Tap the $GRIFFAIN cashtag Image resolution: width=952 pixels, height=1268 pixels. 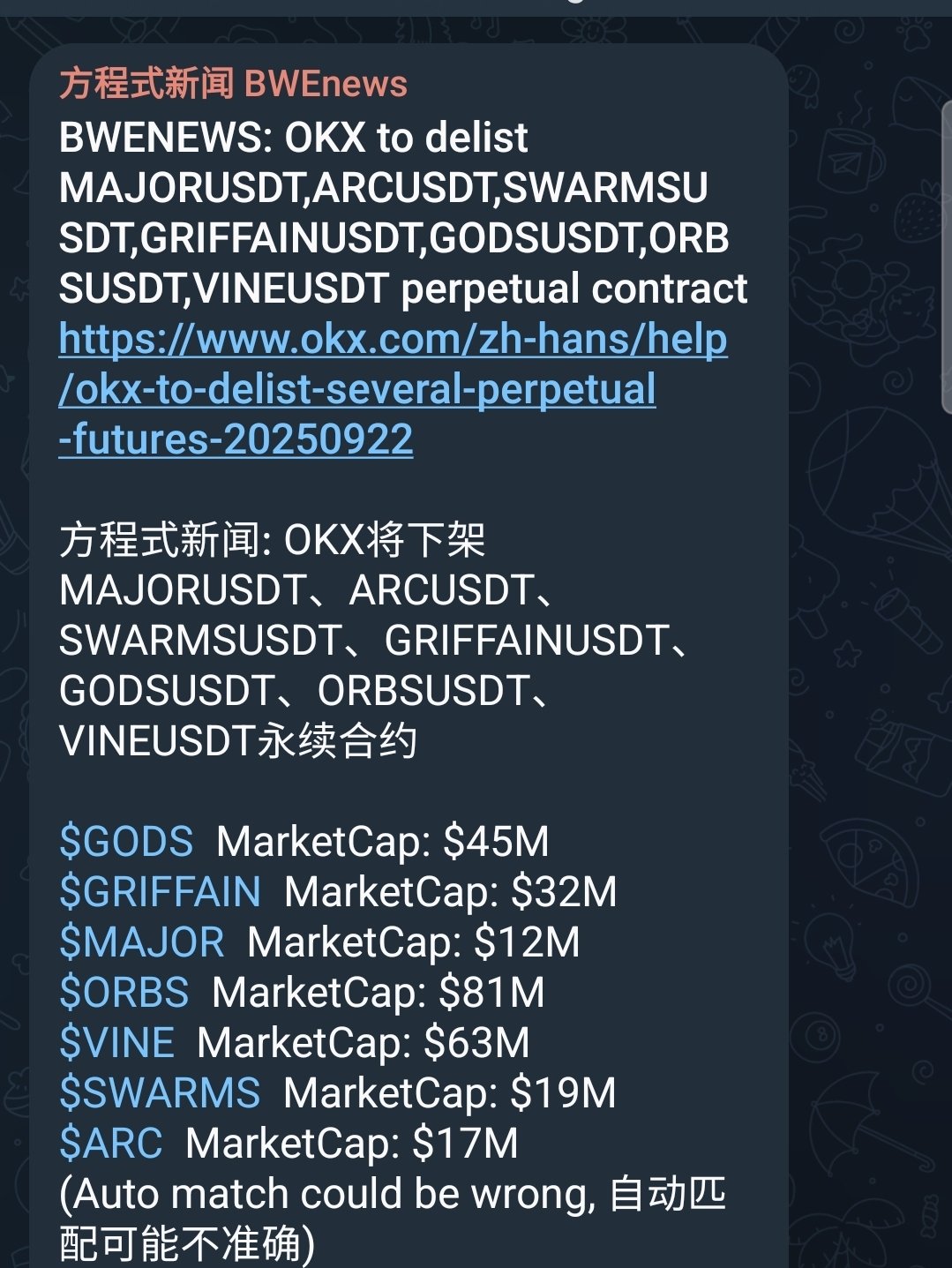160,892
